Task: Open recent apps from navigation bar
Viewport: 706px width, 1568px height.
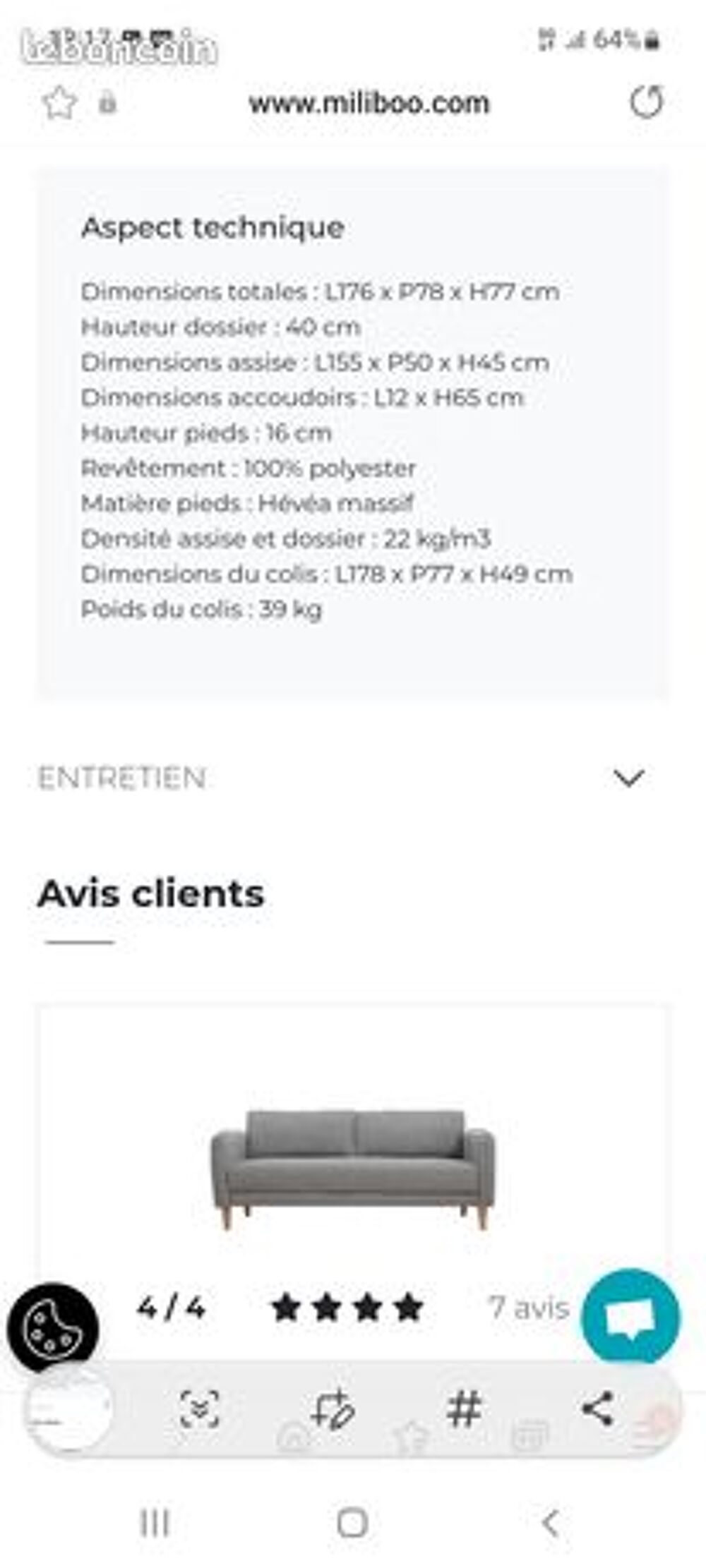Action: (x=155, y=1523)
